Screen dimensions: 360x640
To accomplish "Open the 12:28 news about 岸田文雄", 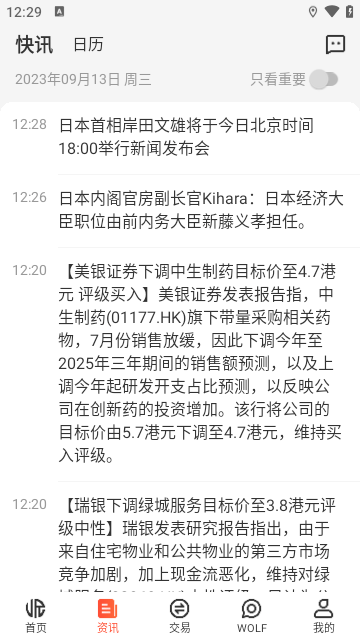I will [180, 137].
